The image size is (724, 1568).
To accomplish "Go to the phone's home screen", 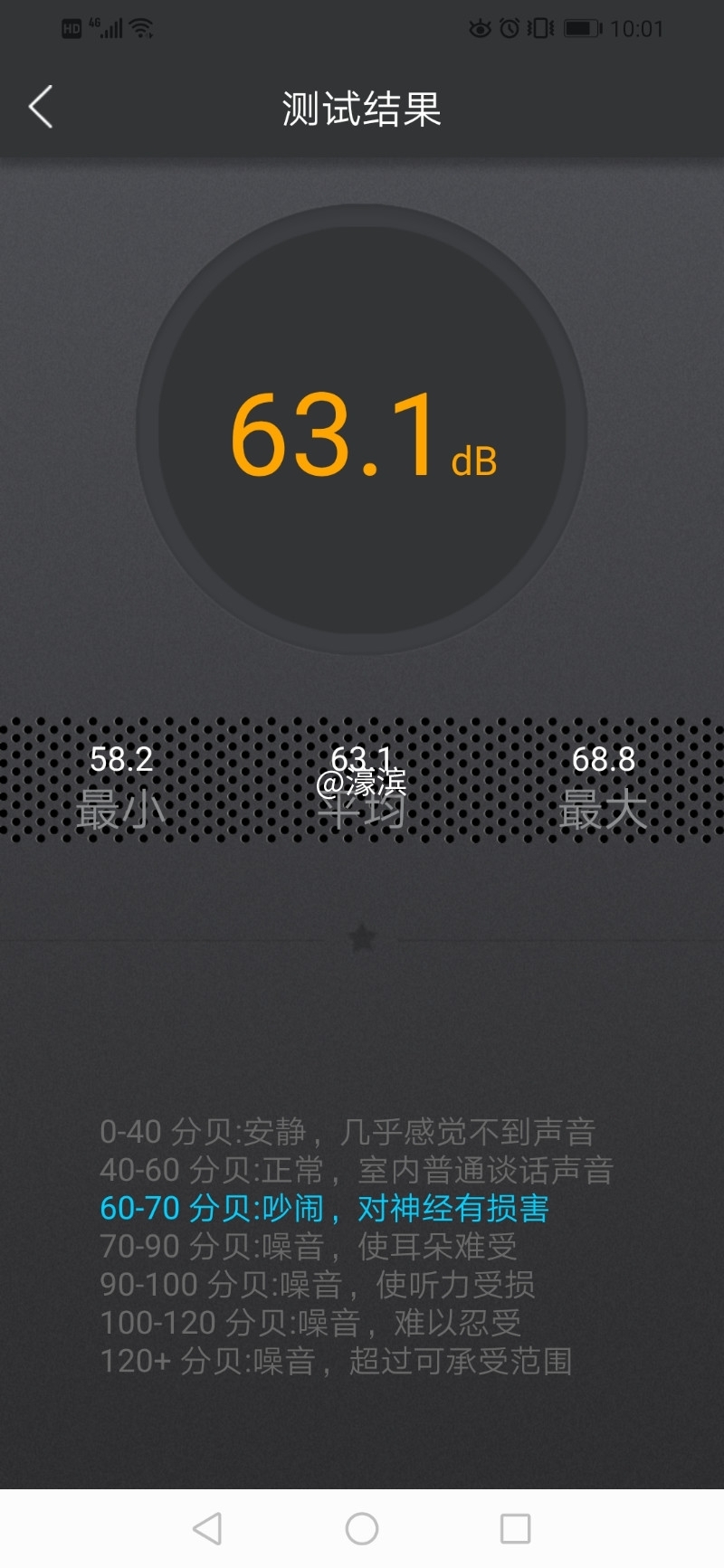I will 362,1528.
